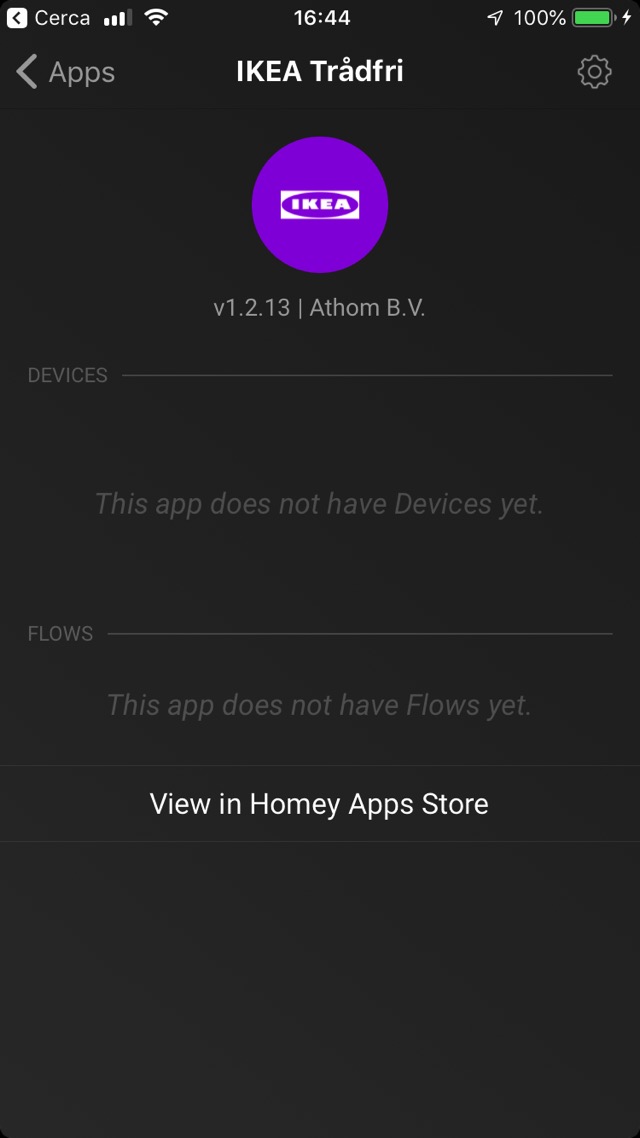640x1138 pixels.
Task: Open the IKEA Trådfri app settings gear
Action: (x=594, y=72)
